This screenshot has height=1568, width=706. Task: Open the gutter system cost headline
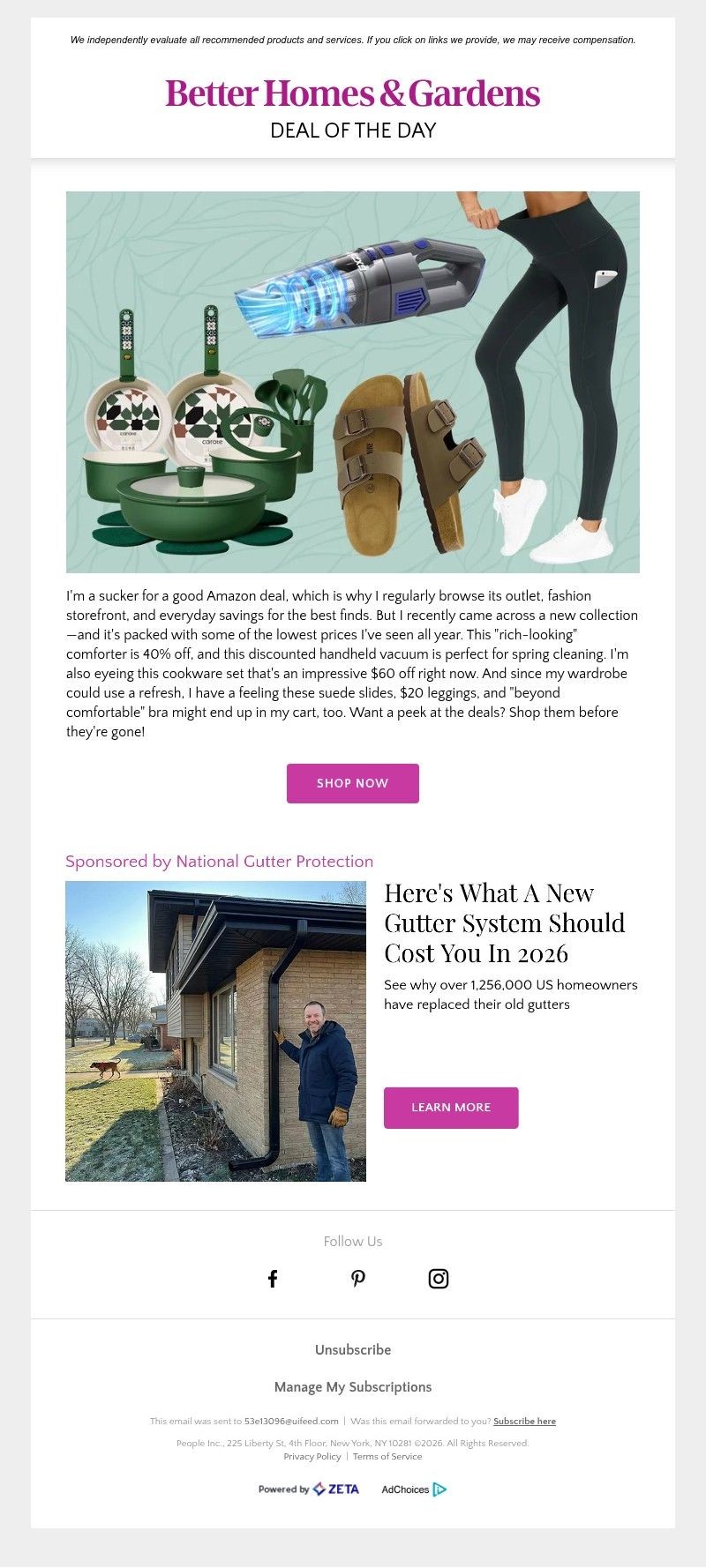point(505,923)
